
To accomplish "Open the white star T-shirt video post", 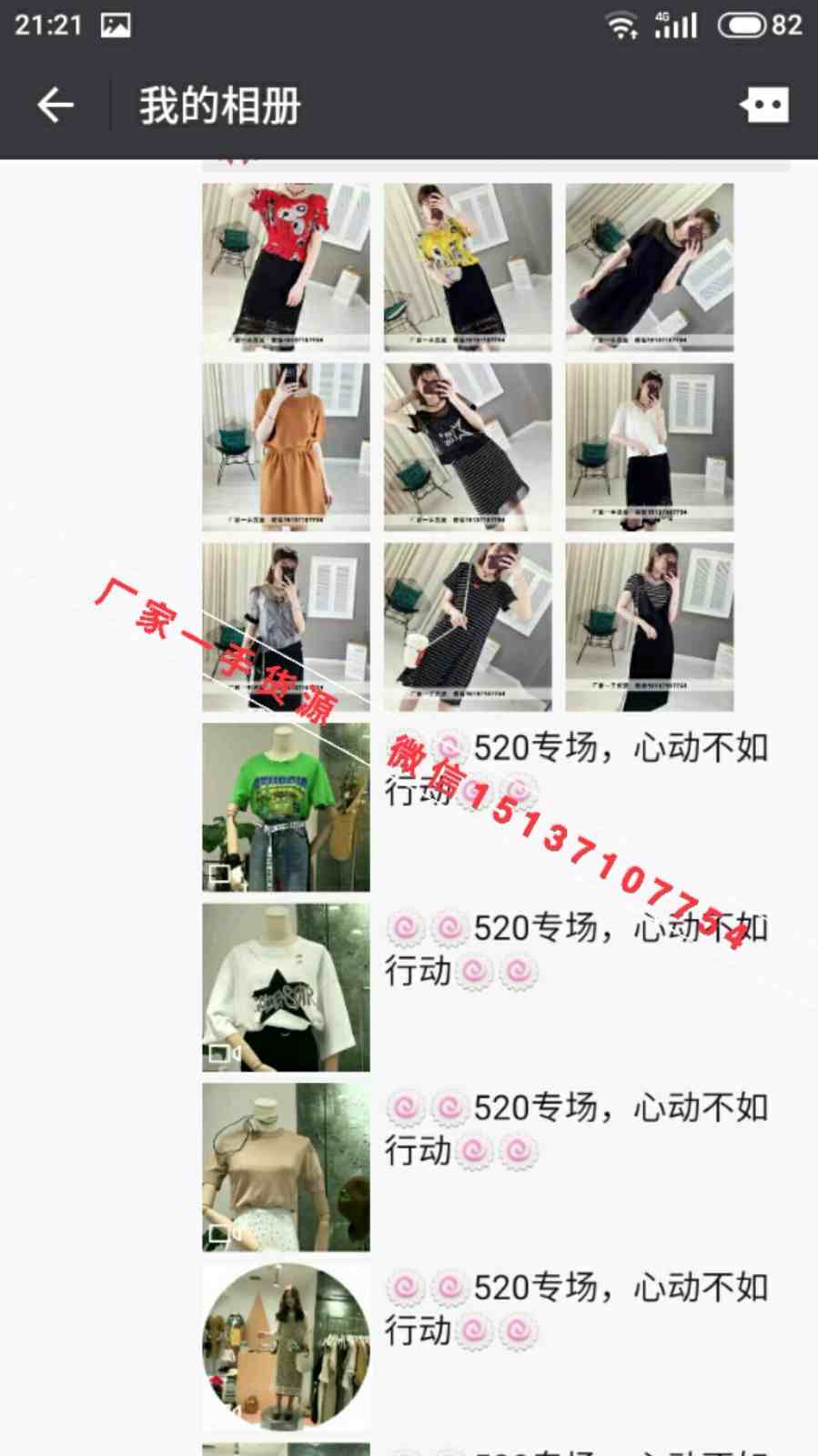I will pyautogui.click(x=286, y=987).
